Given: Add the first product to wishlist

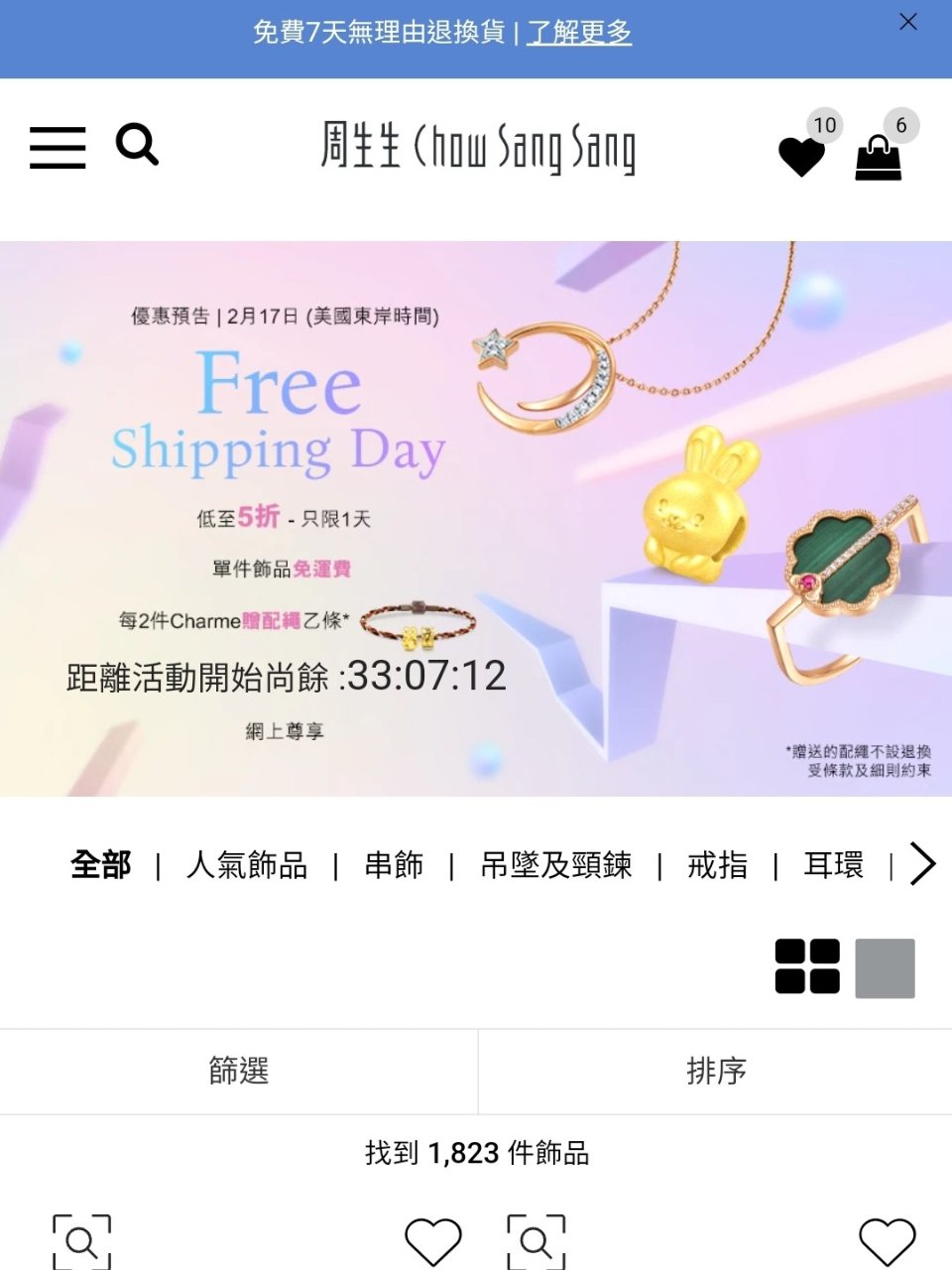Looking at the screenshot, I should (432, 1239).
